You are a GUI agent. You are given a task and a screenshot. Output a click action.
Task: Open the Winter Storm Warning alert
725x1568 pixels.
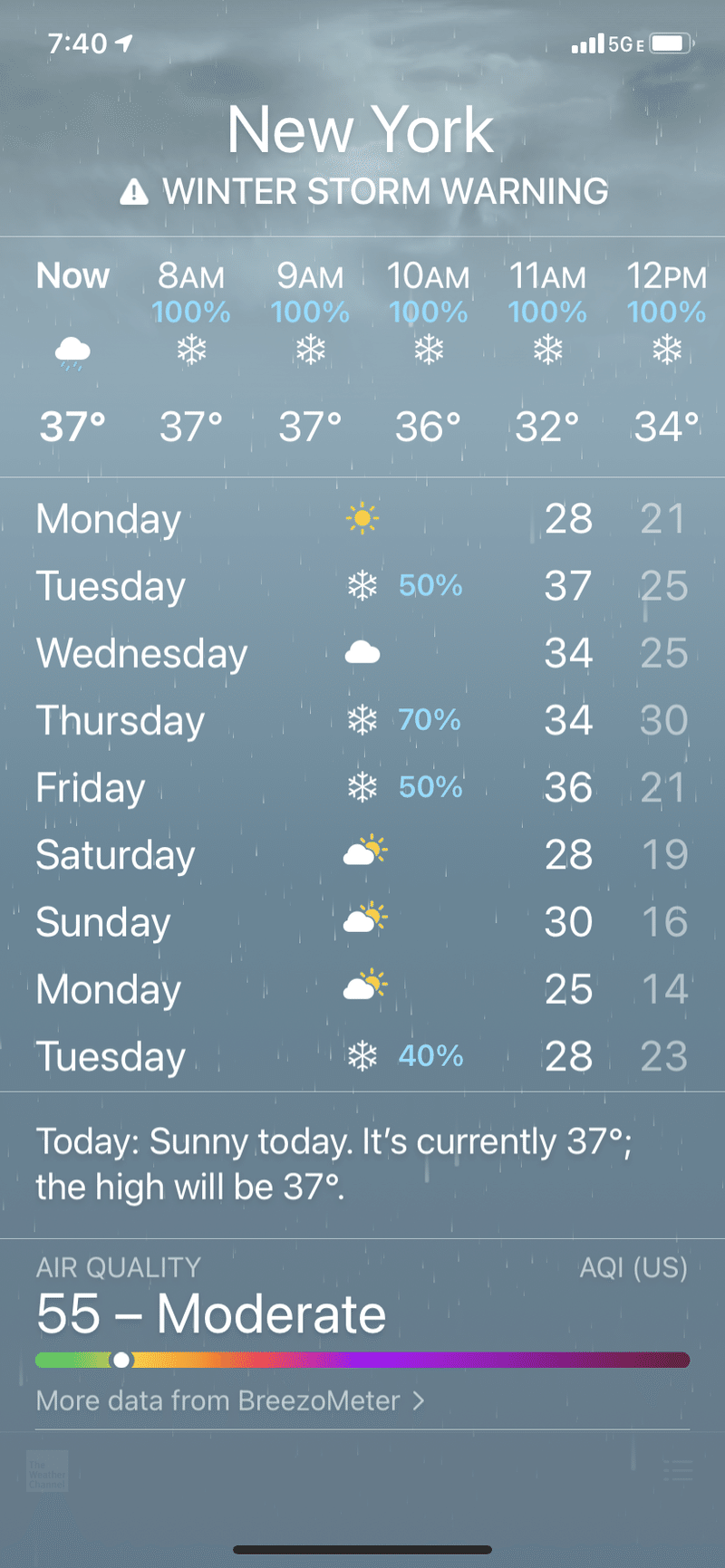364,192
